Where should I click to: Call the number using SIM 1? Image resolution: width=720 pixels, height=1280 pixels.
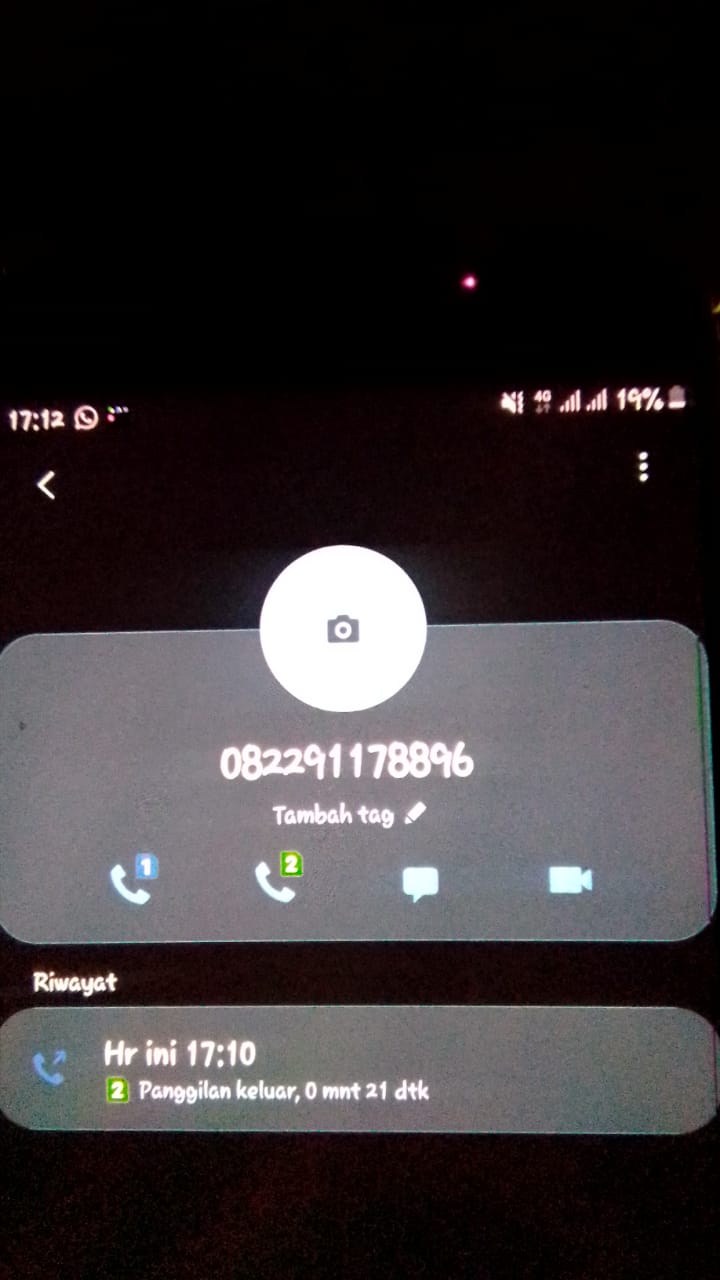(132, 881)
